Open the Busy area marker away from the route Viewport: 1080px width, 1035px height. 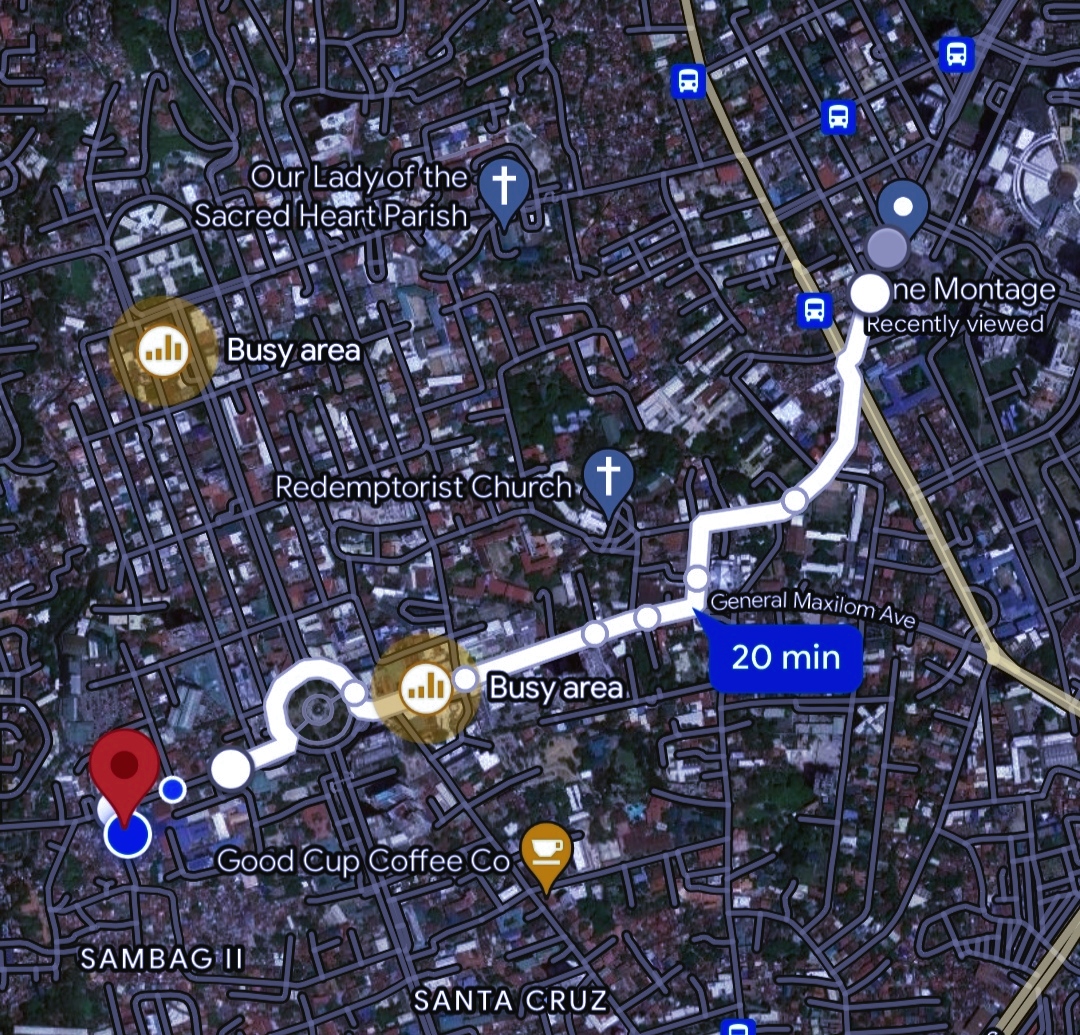click(163, 350)
